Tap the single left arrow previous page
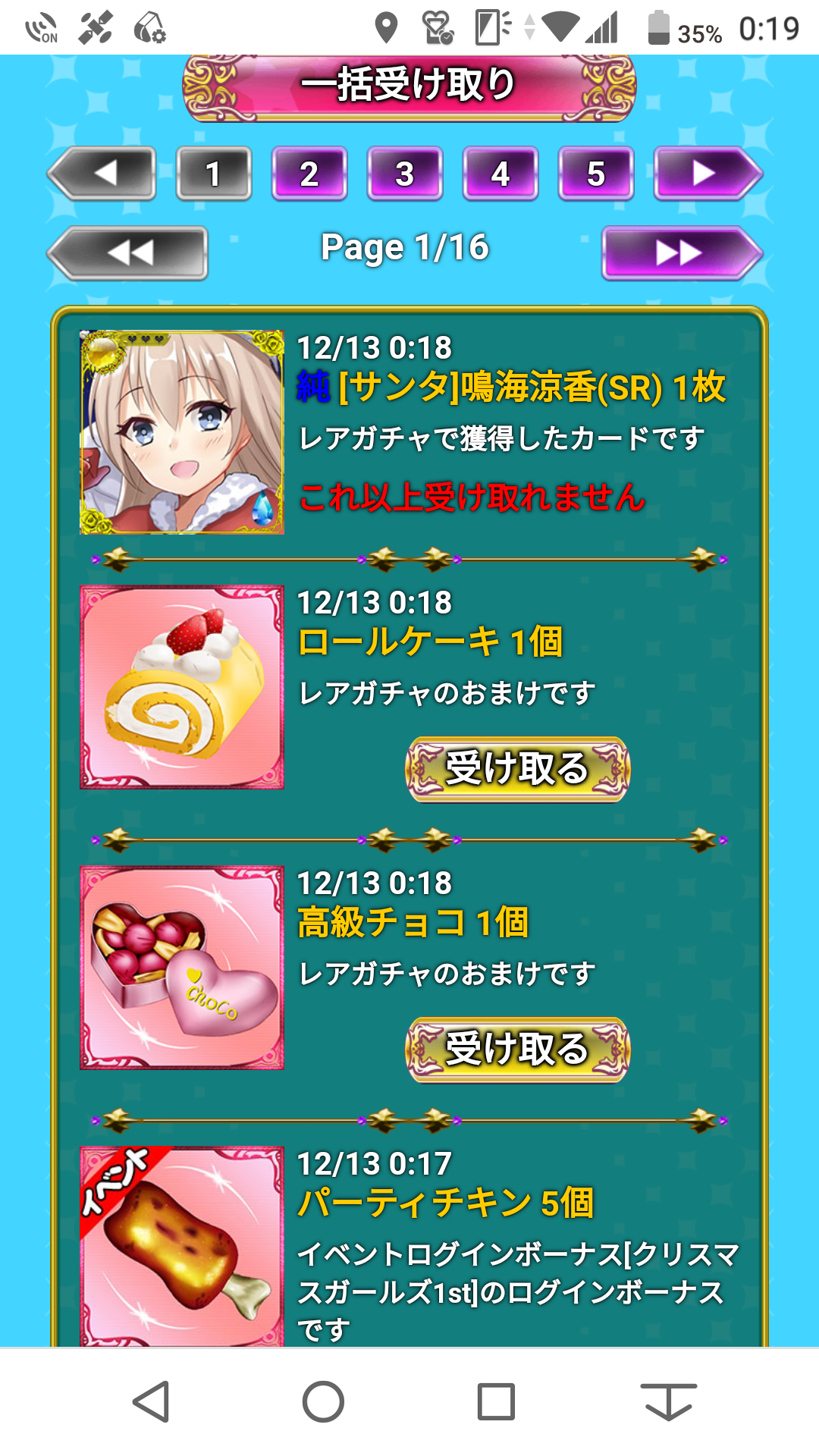Screen dimensions: 819x1456 click(103, 174)
